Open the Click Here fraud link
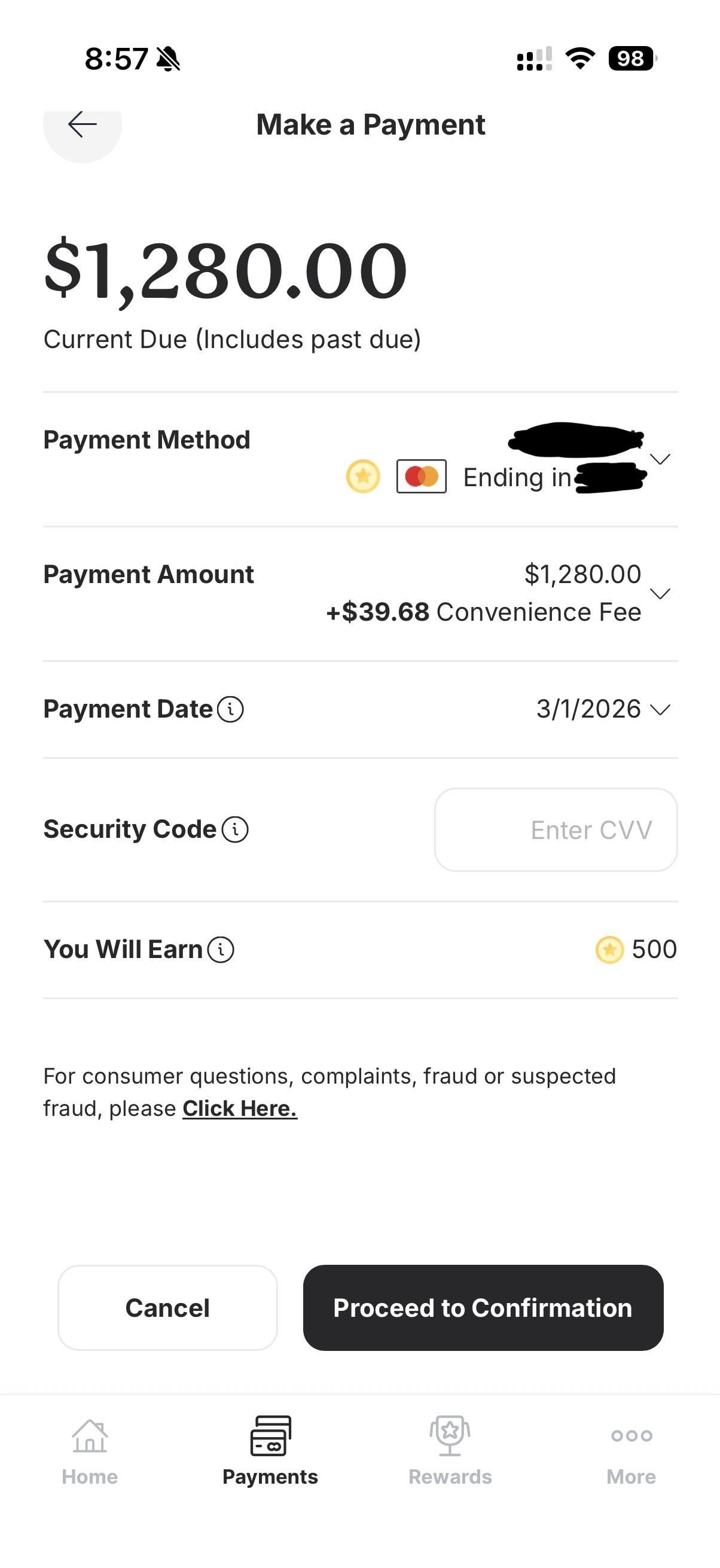720x1568 pixels. pyautogui.click(x=240, y=1109)
